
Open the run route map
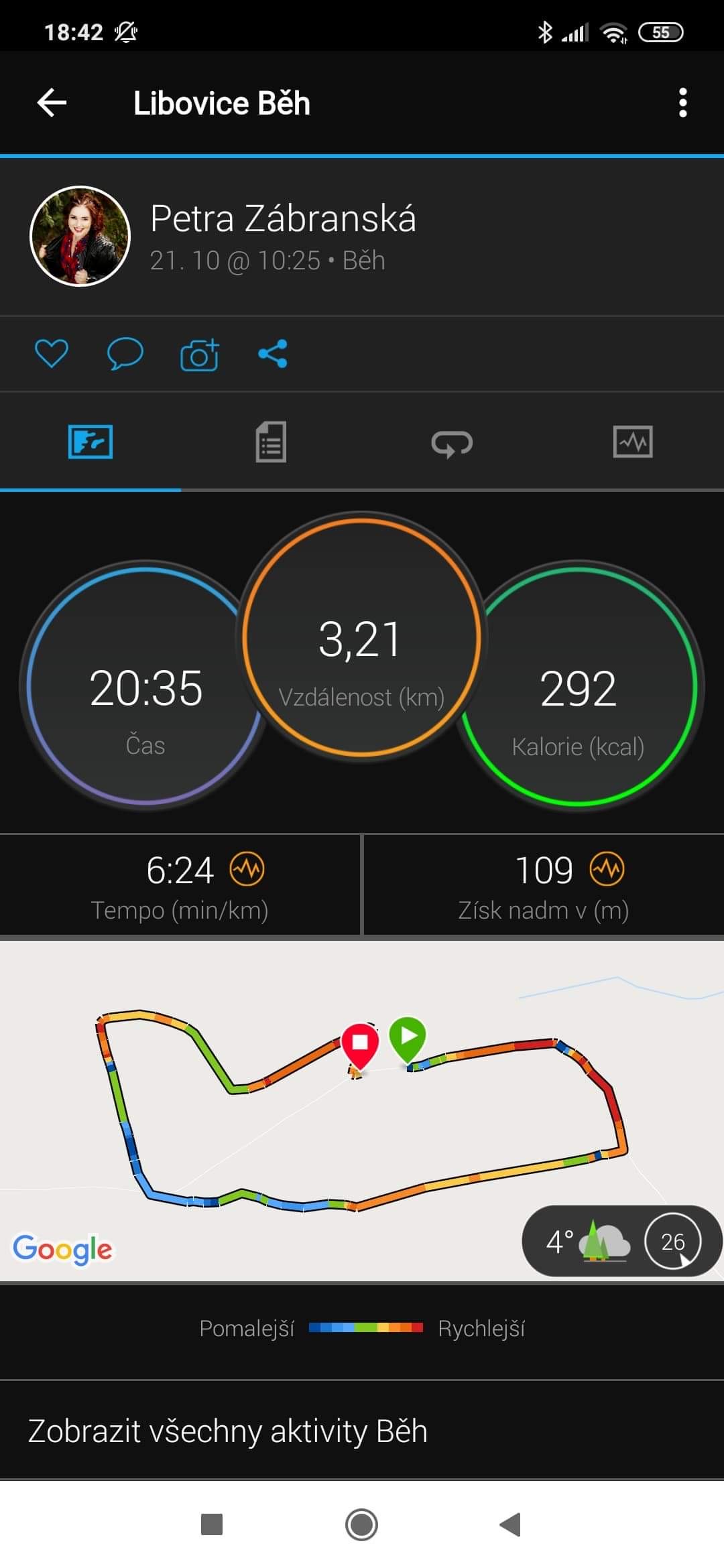tap(362, 1111)
